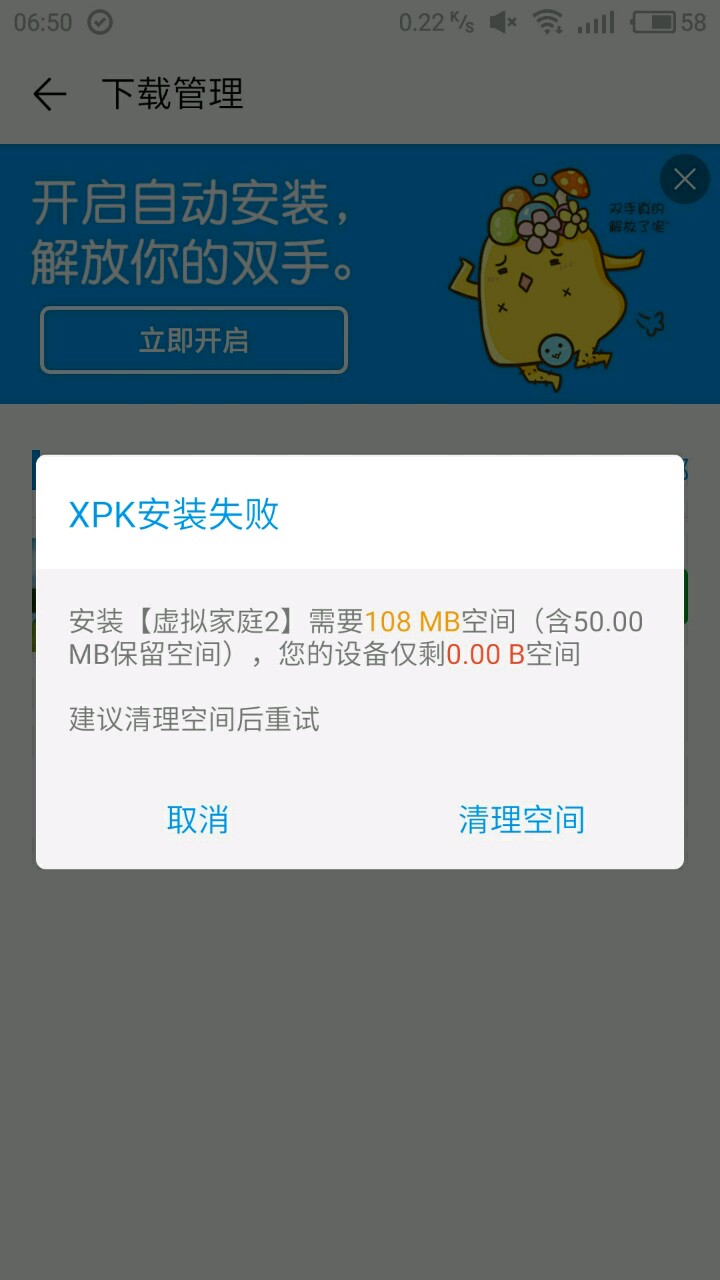Tap 取消 to cancel the dialog
The height and width of the screenshot is (1280, 720).
(198, 820)
